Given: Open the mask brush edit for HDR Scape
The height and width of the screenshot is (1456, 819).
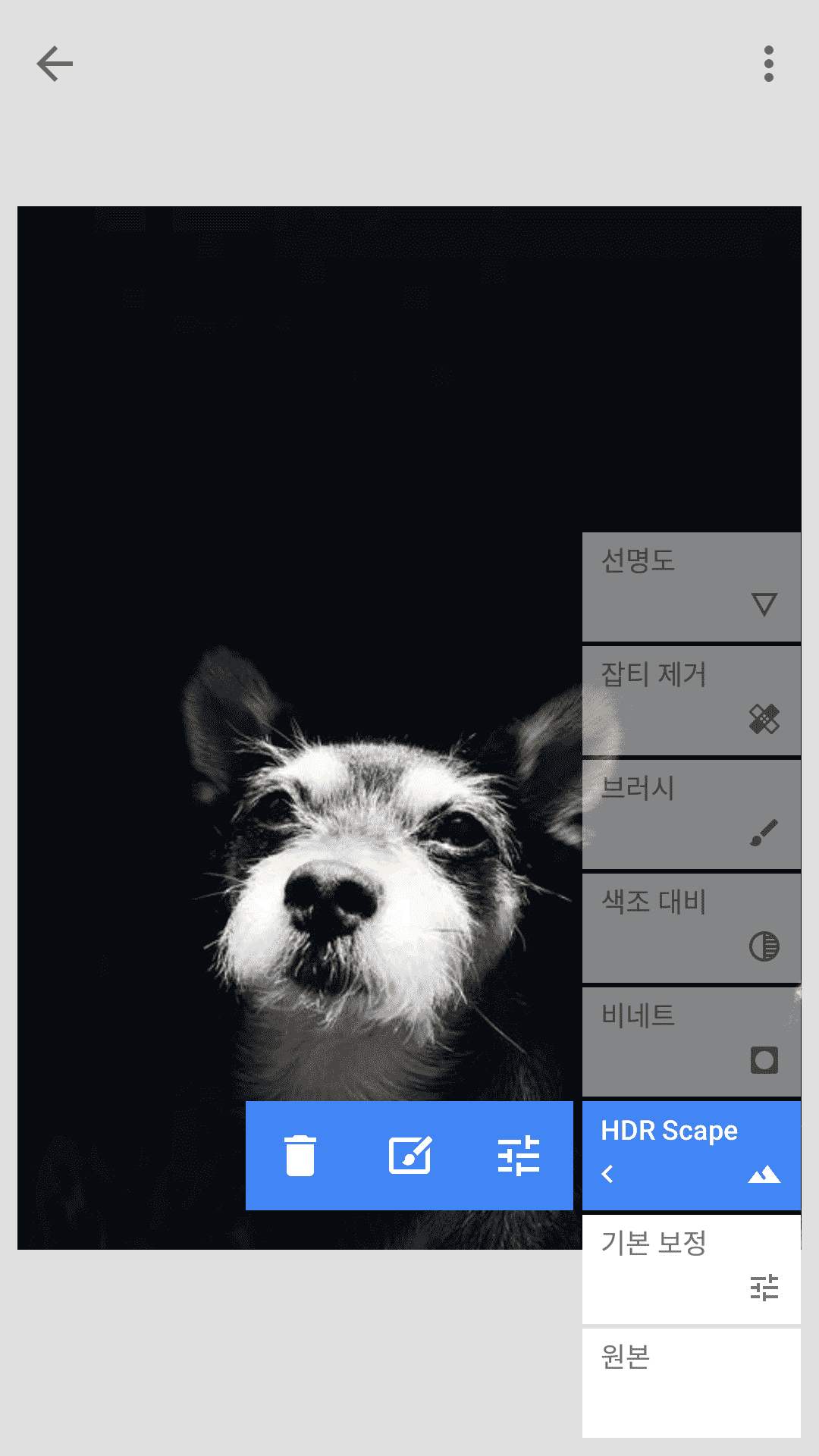Looking at the screenshot, I should coord(409,1156).
